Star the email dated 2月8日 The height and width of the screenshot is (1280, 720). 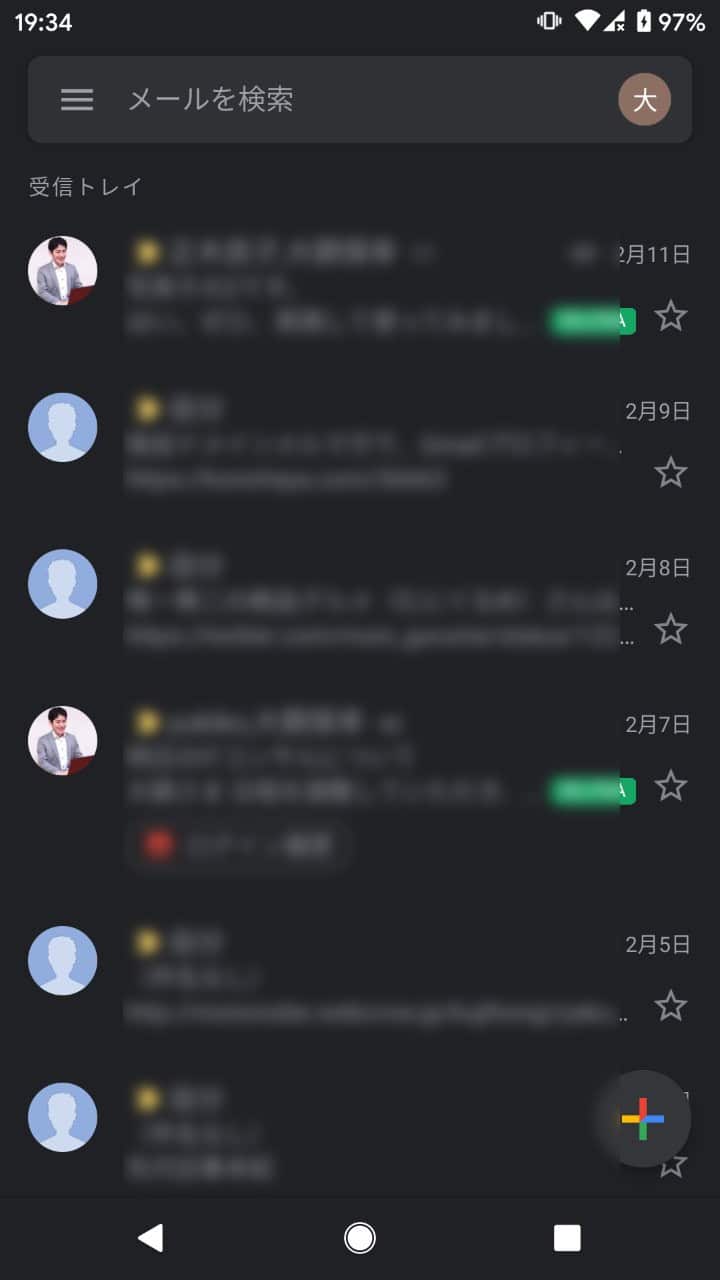coord(670,629)
